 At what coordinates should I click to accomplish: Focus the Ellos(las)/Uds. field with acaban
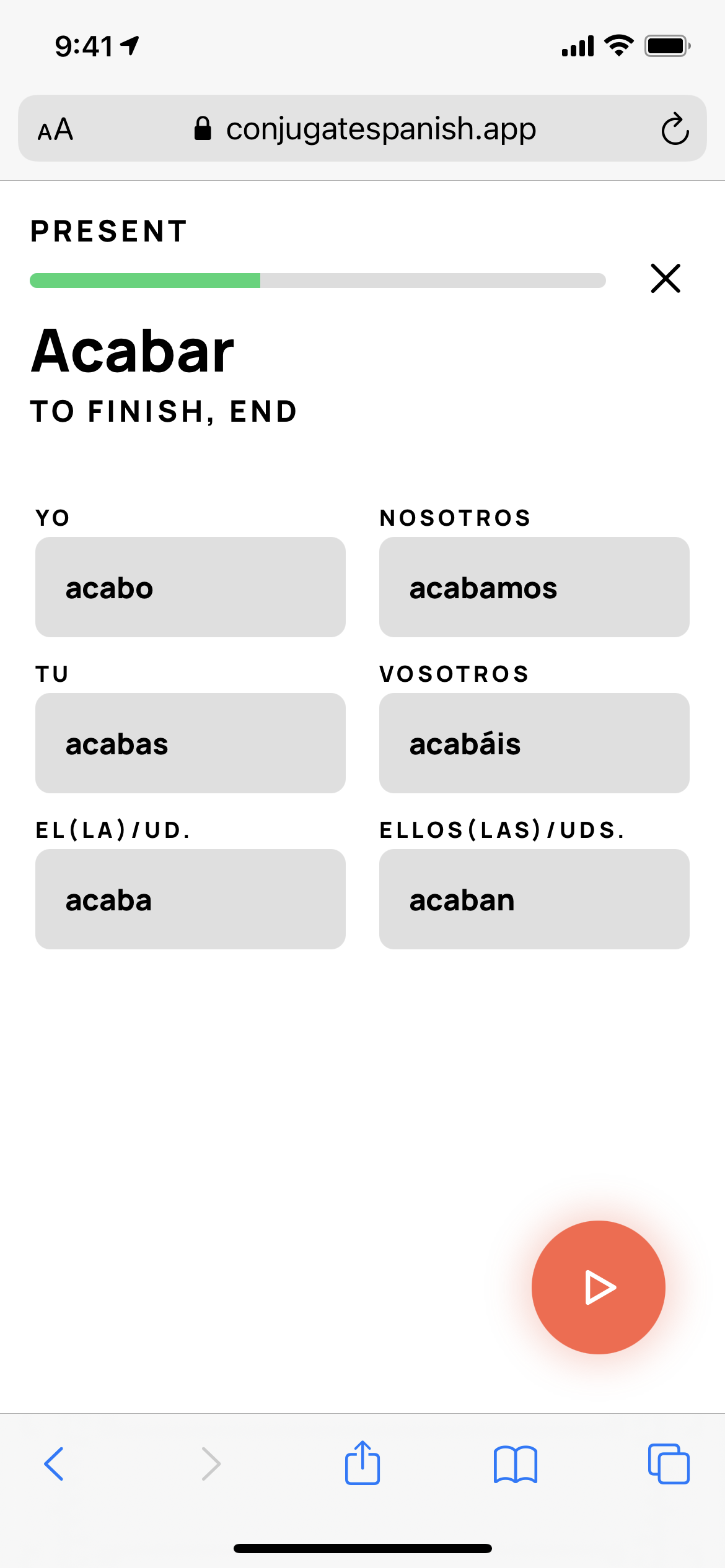534,899
